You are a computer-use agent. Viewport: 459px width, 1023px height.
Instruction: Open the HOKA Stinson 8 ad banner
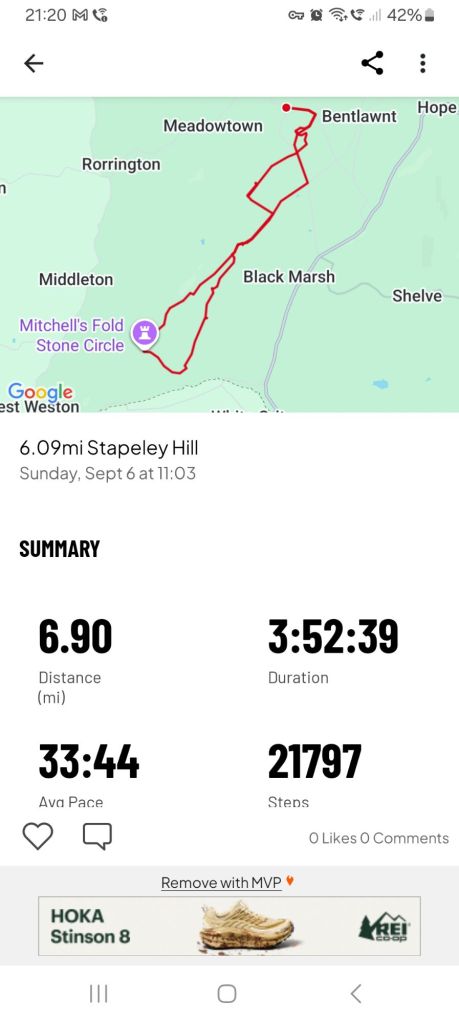[x=230, y=926]
